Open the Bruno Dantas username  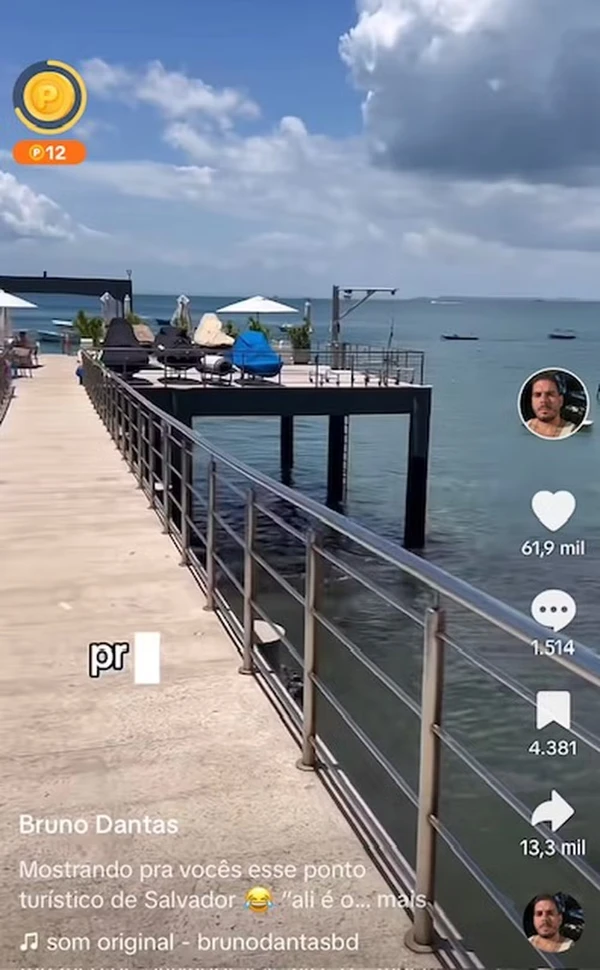click(98, 825)
